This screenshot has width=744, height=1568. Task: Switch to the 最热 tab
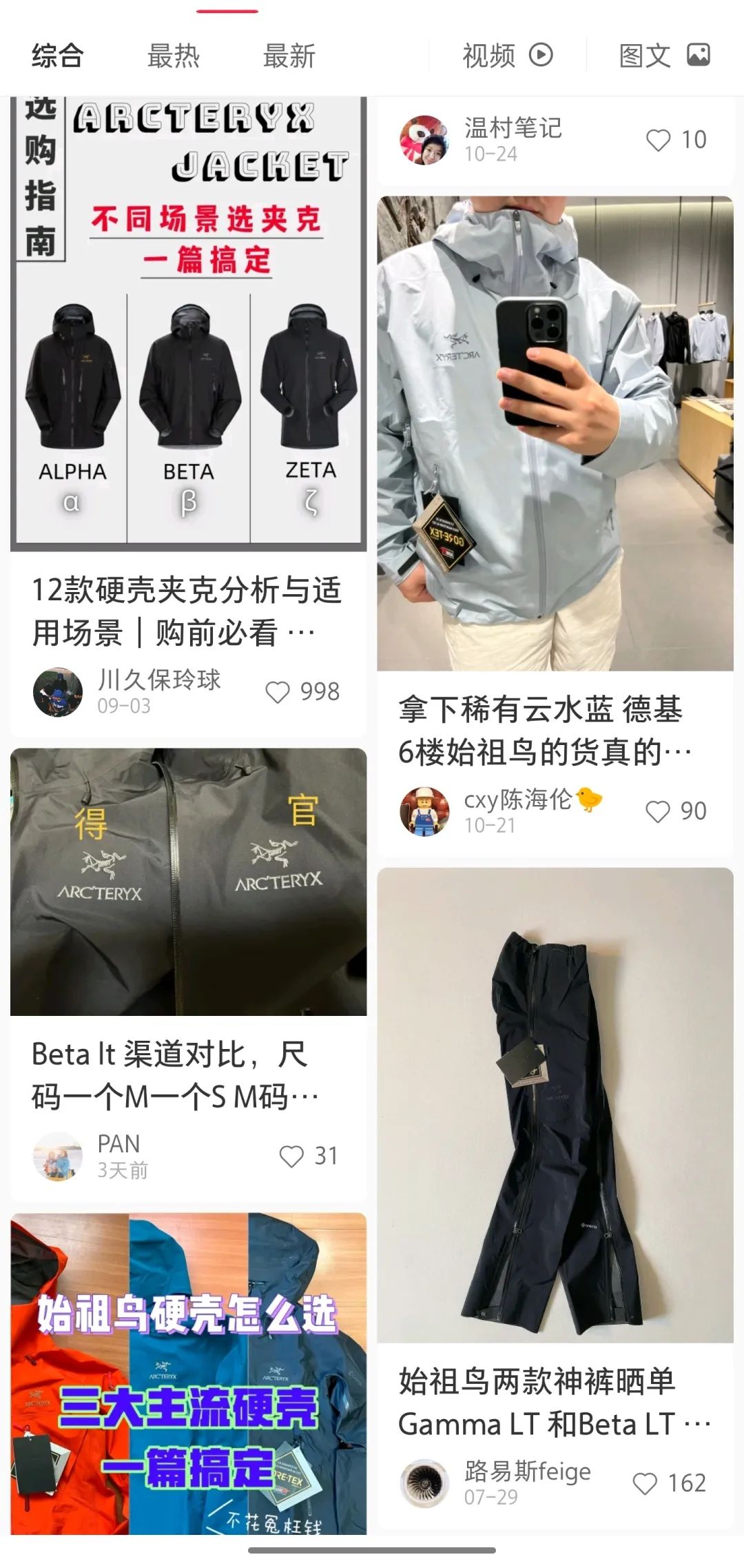click(172, 57)
